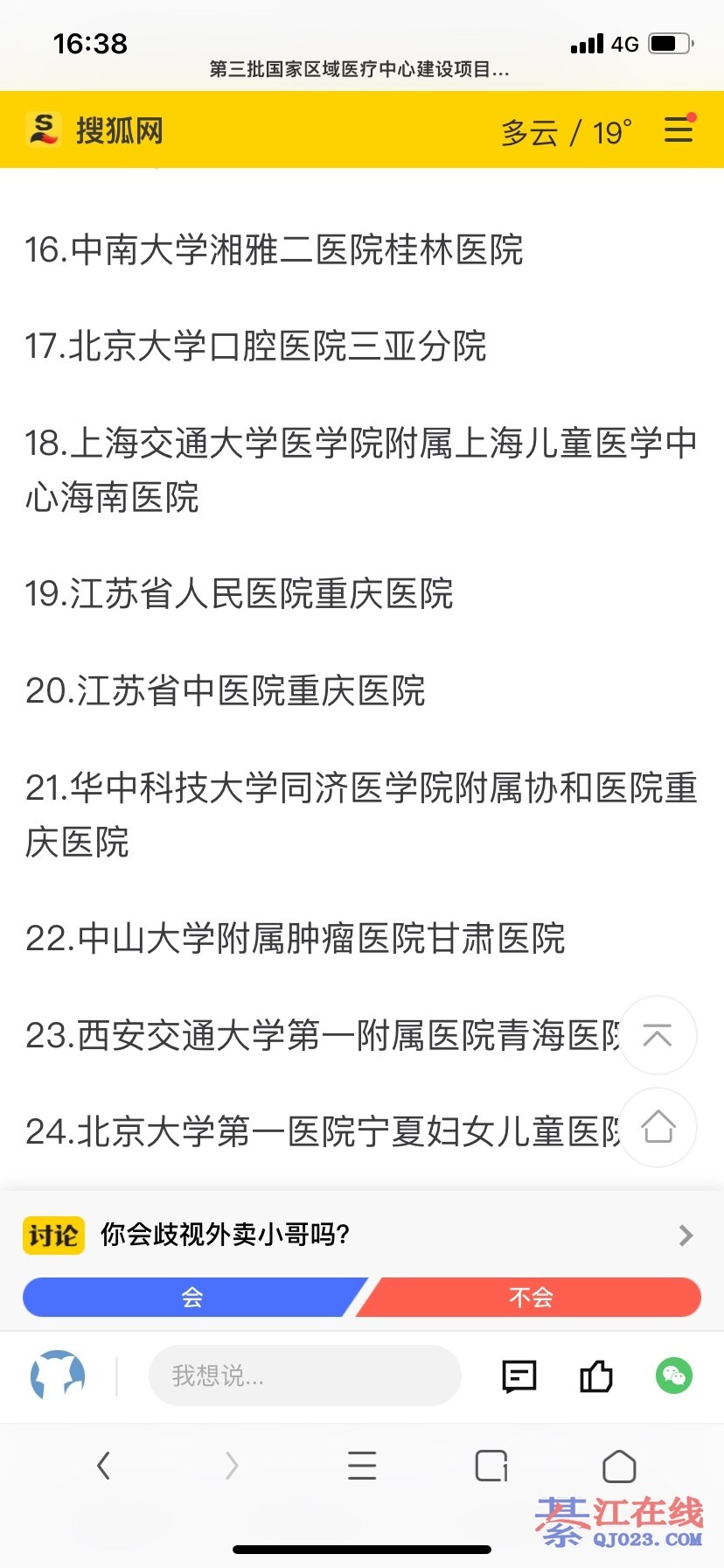Jump back to top of the article

point(658,1035)
